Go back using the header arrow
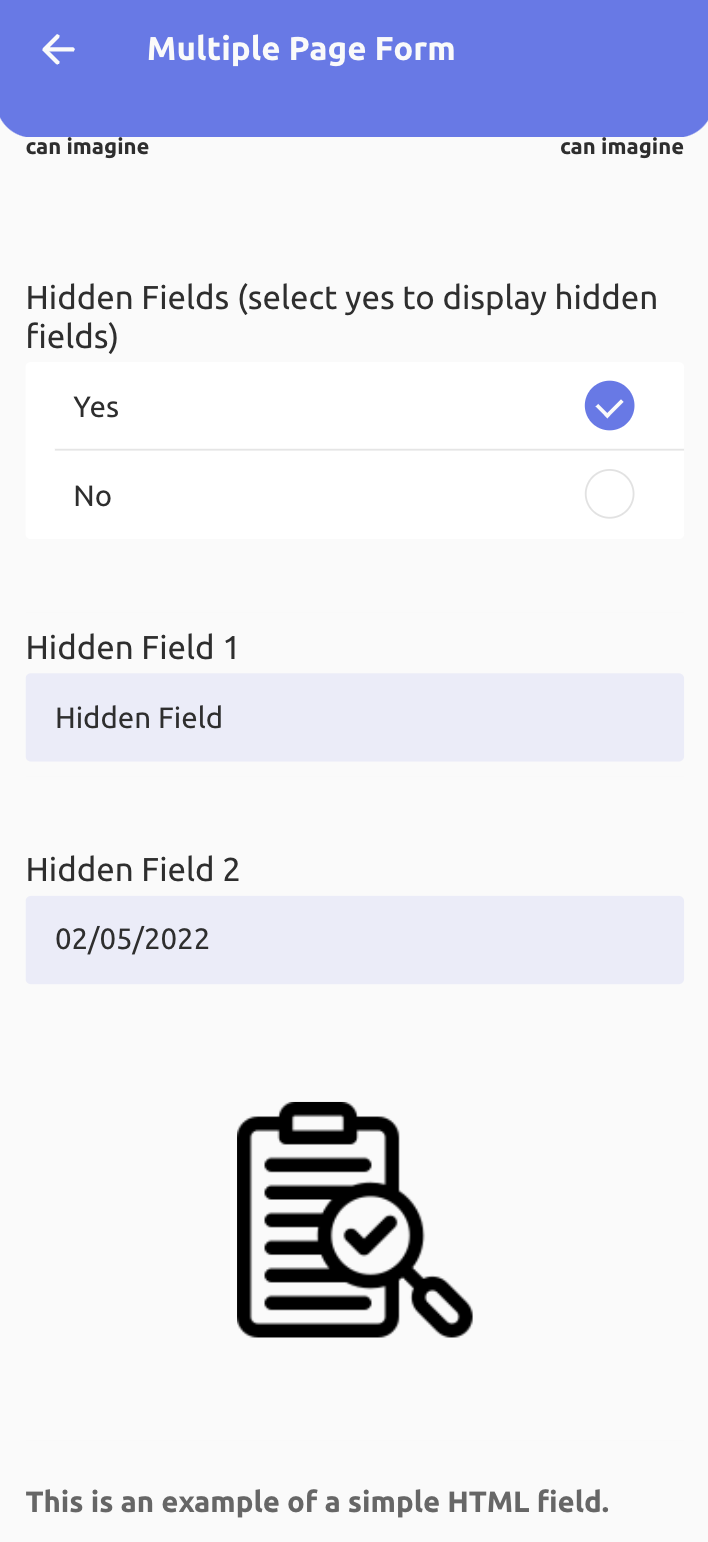The width and height of the screenshot is (708, 1542). pos(58,49)
